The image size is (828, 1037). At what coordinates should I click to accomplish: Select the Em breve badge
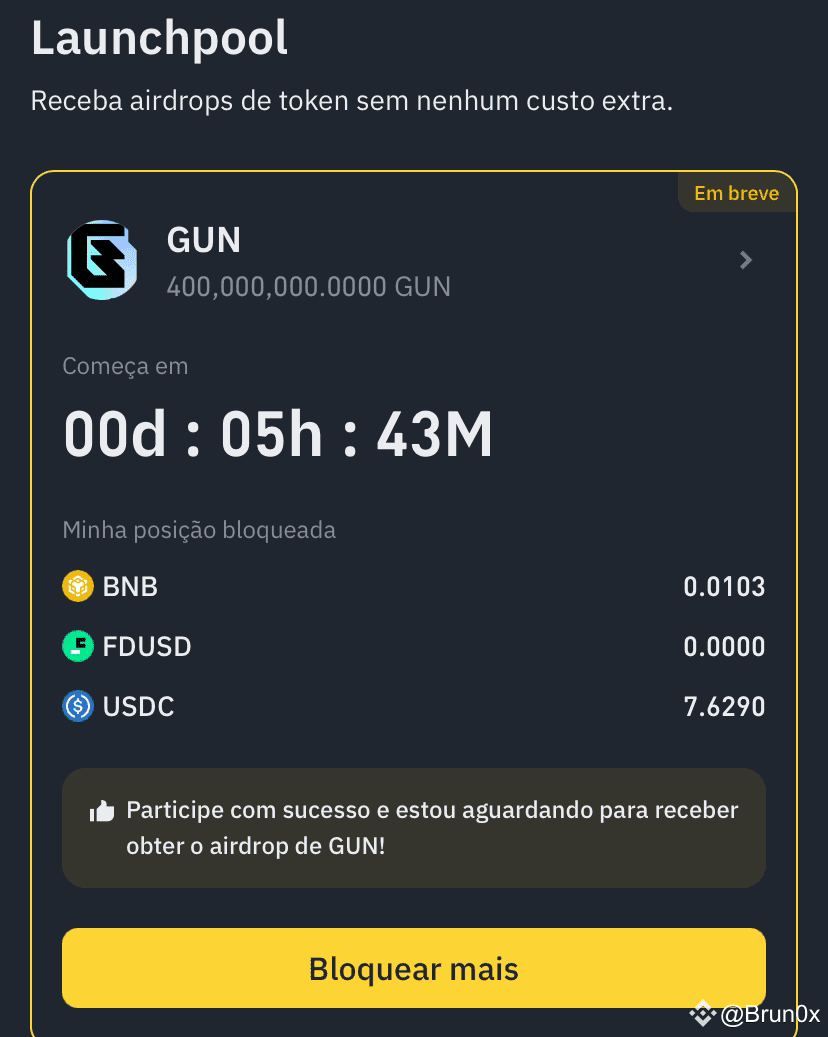click(x=737, y=192)
